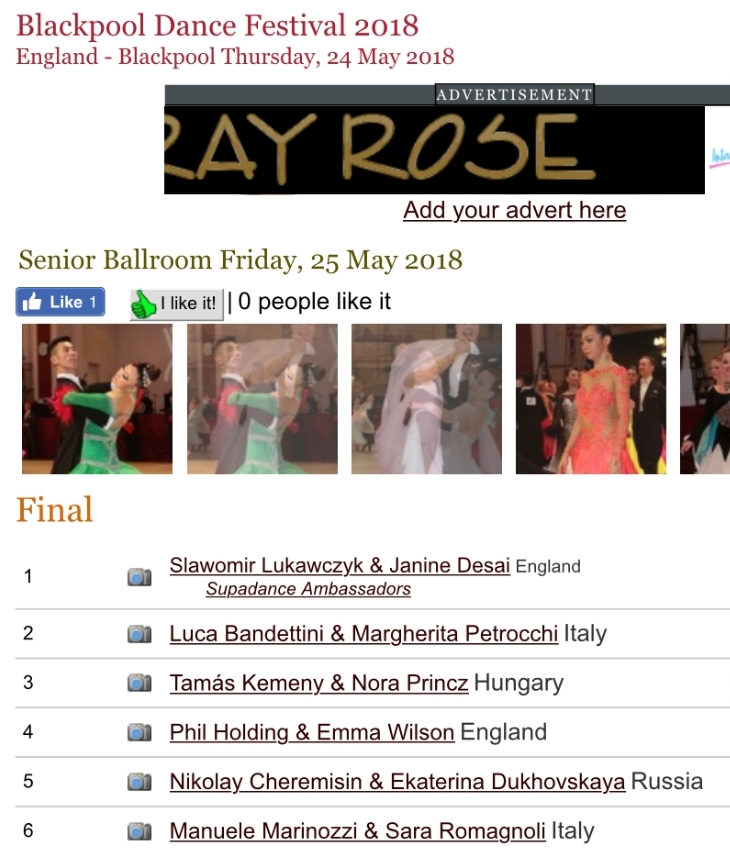Open the 'Add your advert here' link
The image size is (730, 851).
click(x=514, y=211)
